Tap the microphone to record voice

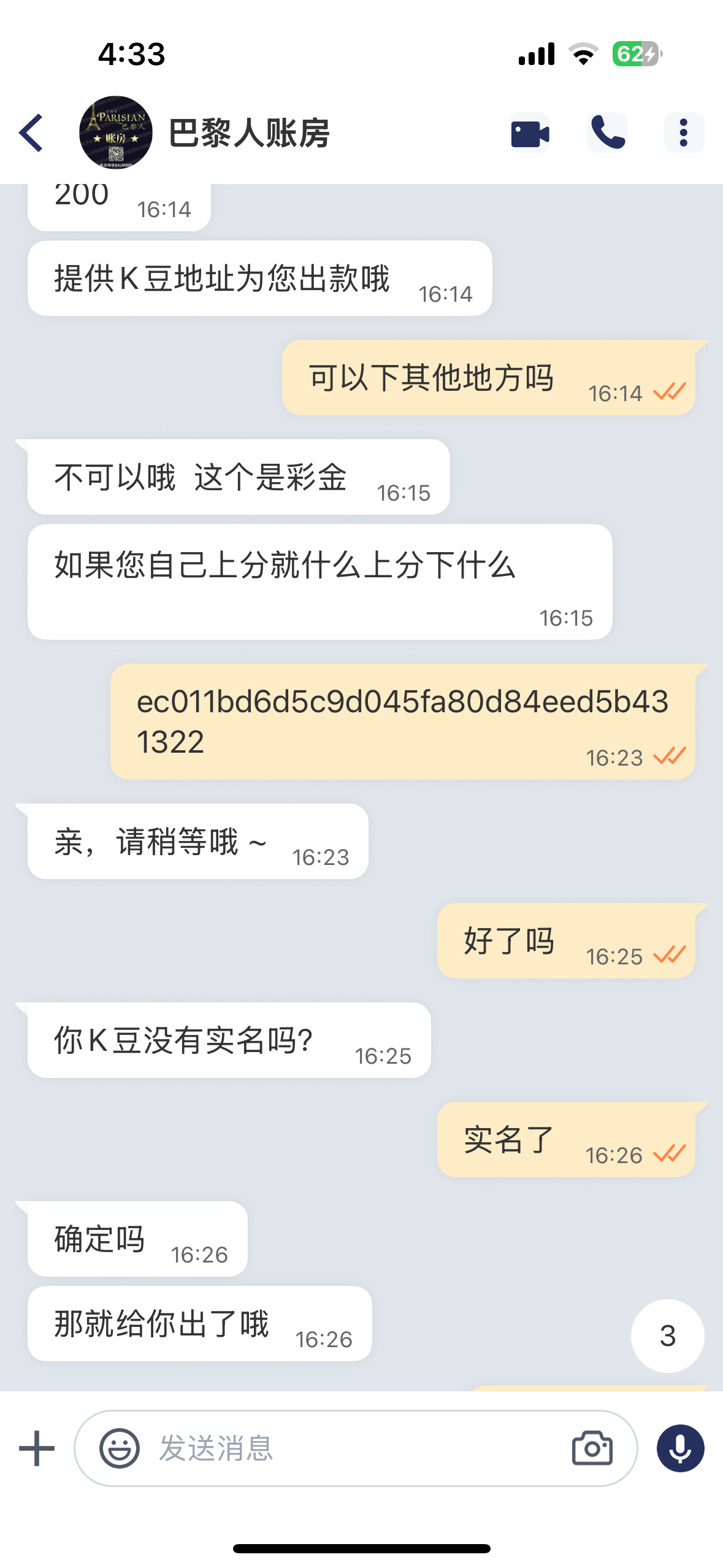680,1448
